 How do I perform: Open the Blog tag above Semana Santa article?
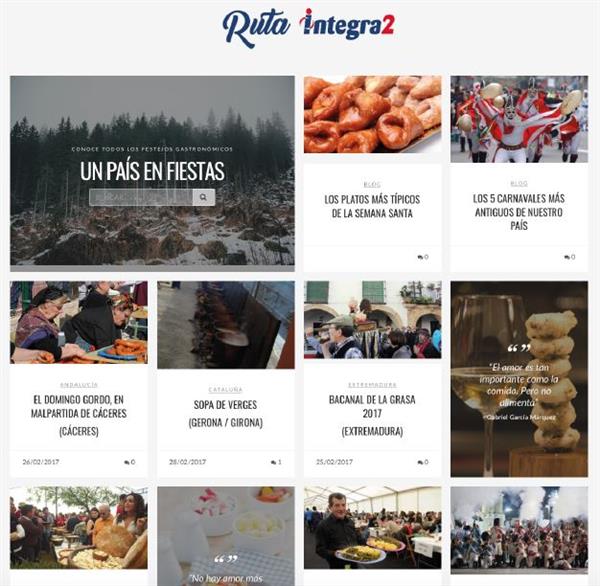pos(372,184)
